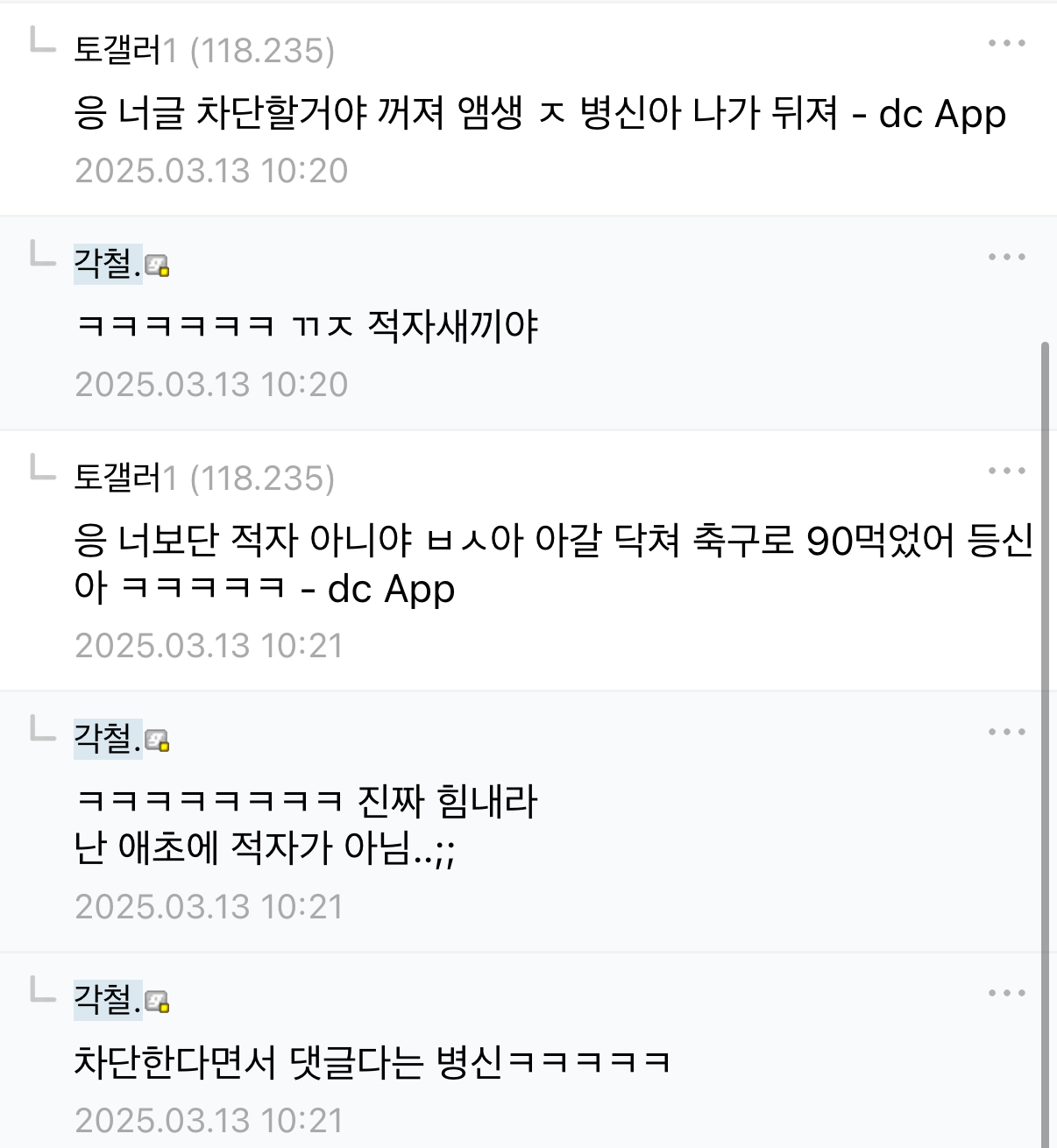Open the three-dot menu on the '진짜 힘내라' comment
Image resolution: width=1057 pixels, height=1148 pixels.
coord(1006,732)
